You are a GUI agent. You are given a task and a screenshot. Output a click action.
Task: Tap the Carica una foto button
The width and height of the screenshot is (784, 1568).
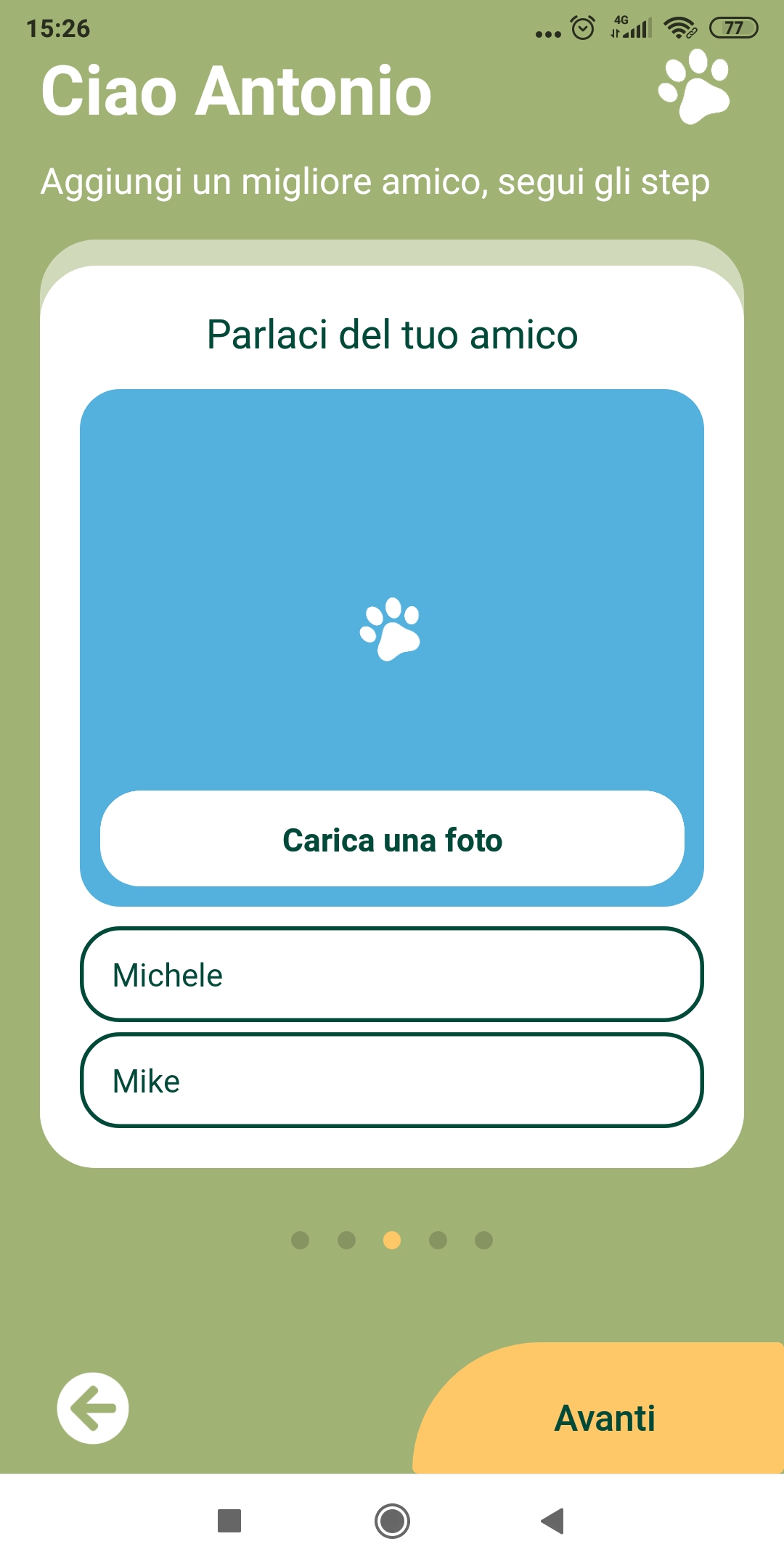point(392,839)
